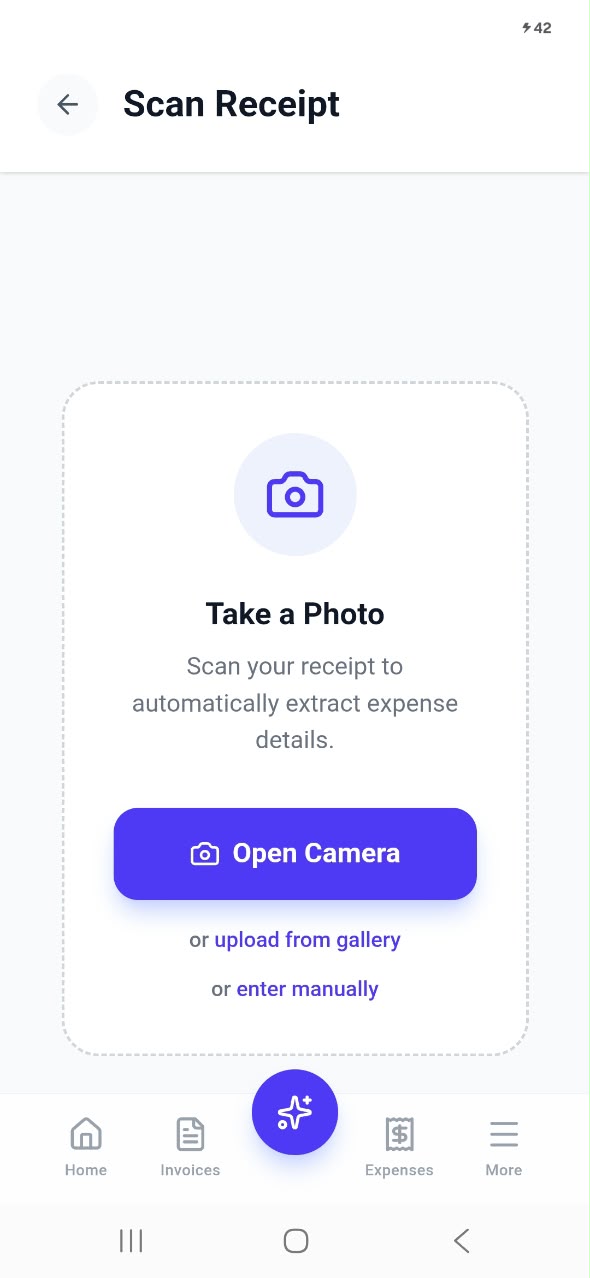The width and height of the screenshot is (590, 1278).
Task: Open the Invoices tab
Action: click(190, 1148)
